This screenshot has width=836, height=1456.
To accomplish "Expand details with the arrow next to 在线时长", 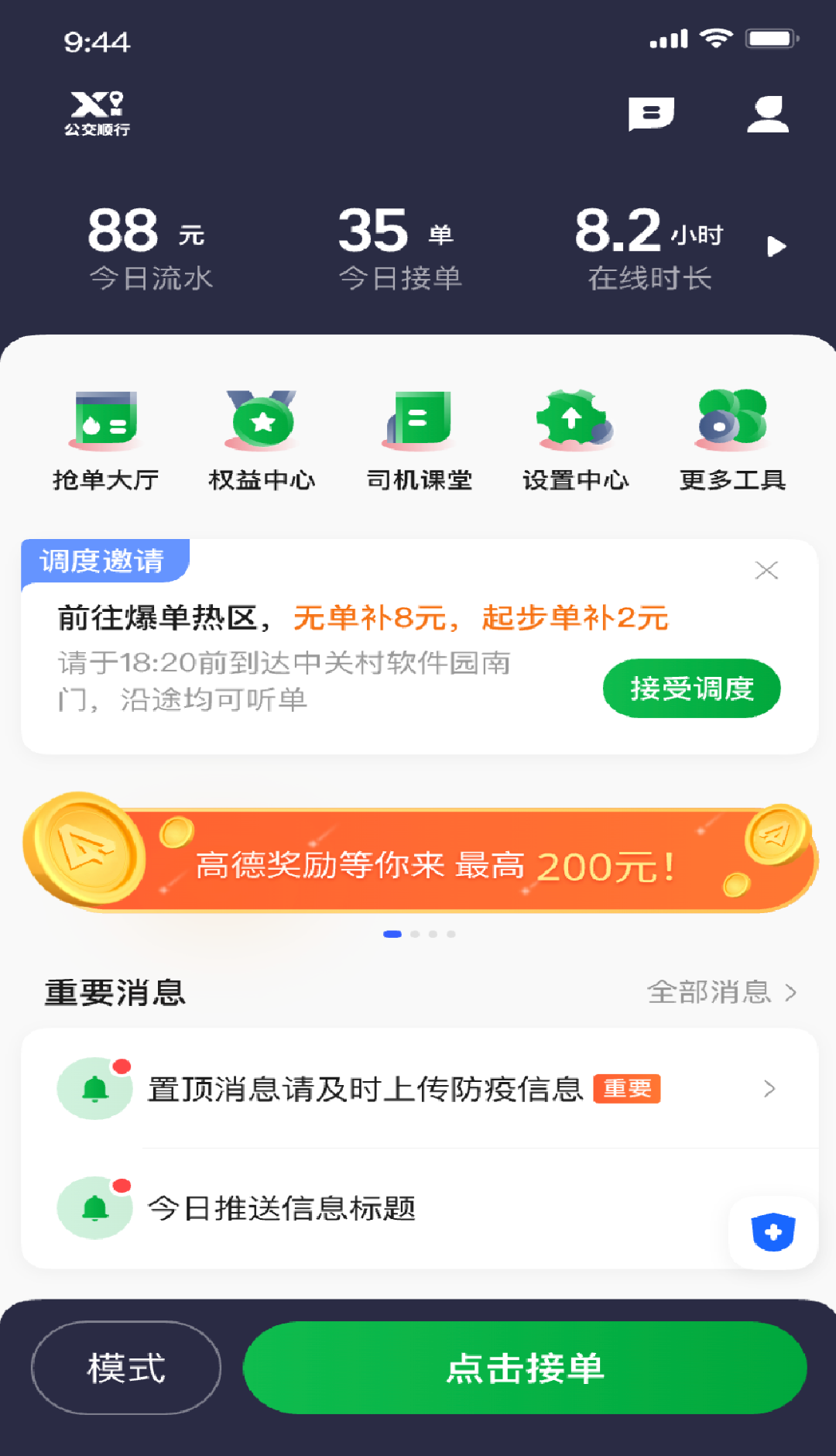I will 776,246.
